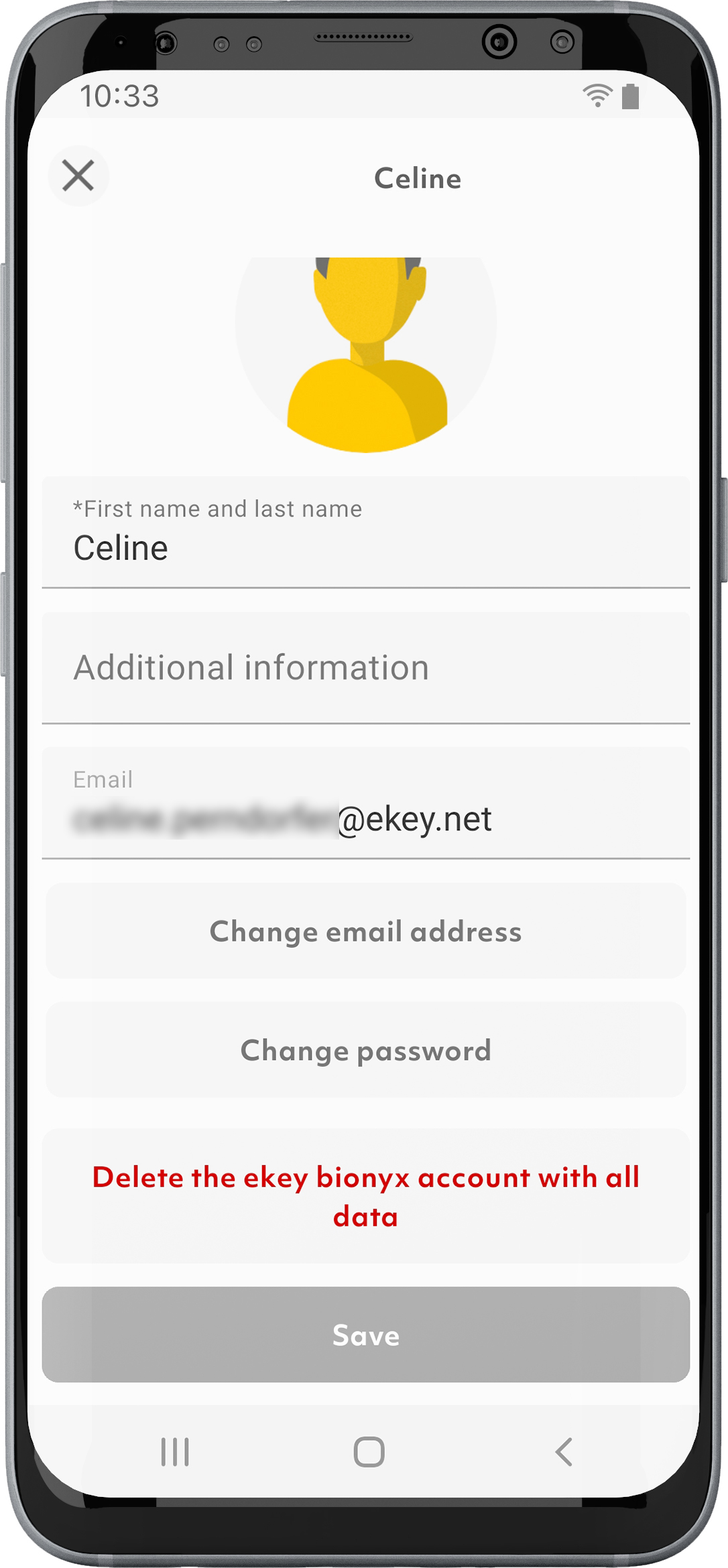Open recent apps from navigation bar
728x1568 pixels.
pyautogui.click(x=175, y=1452)
